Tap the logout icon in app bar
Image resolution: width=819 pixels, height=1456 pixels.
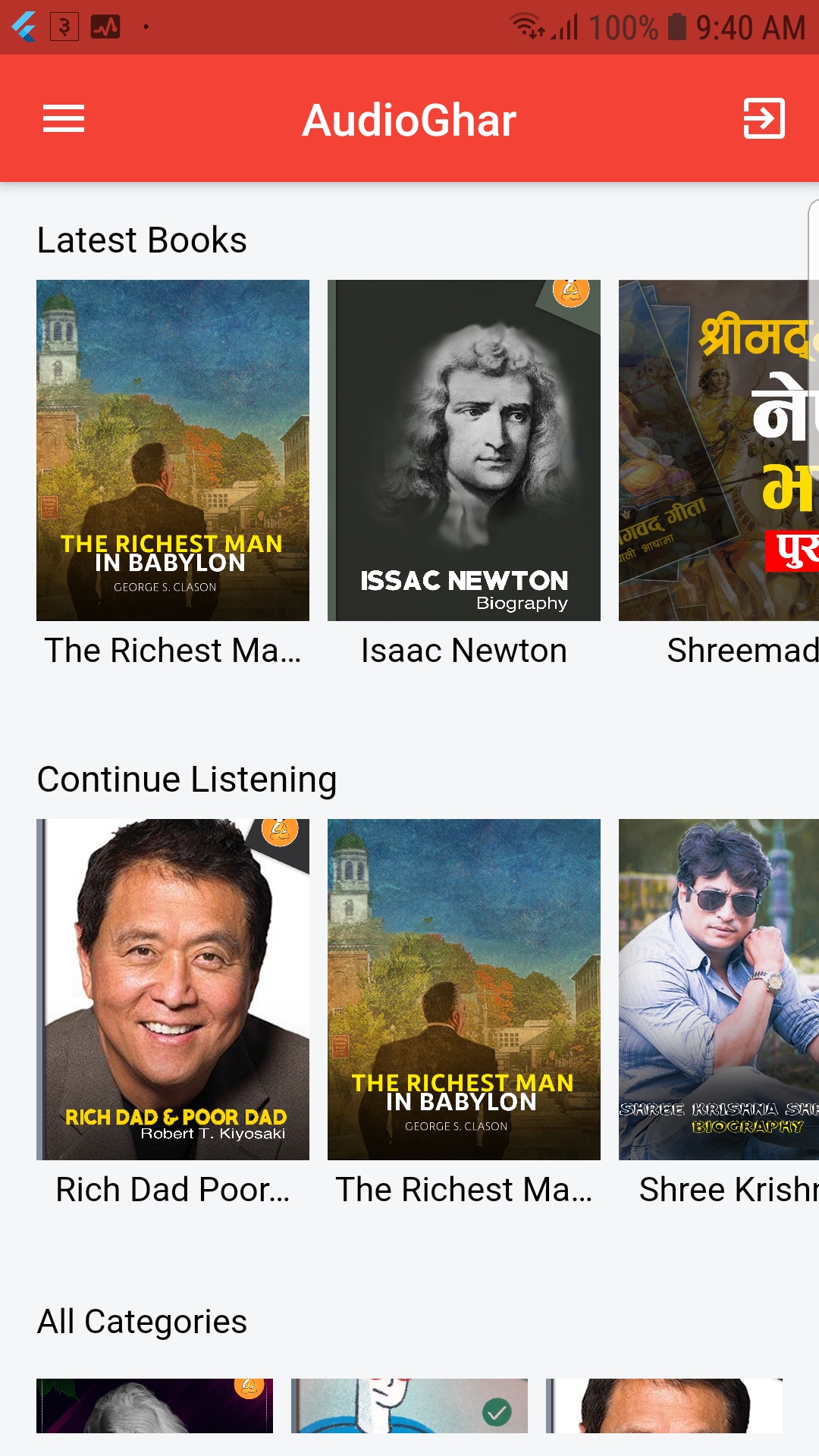tap(763, 119)
